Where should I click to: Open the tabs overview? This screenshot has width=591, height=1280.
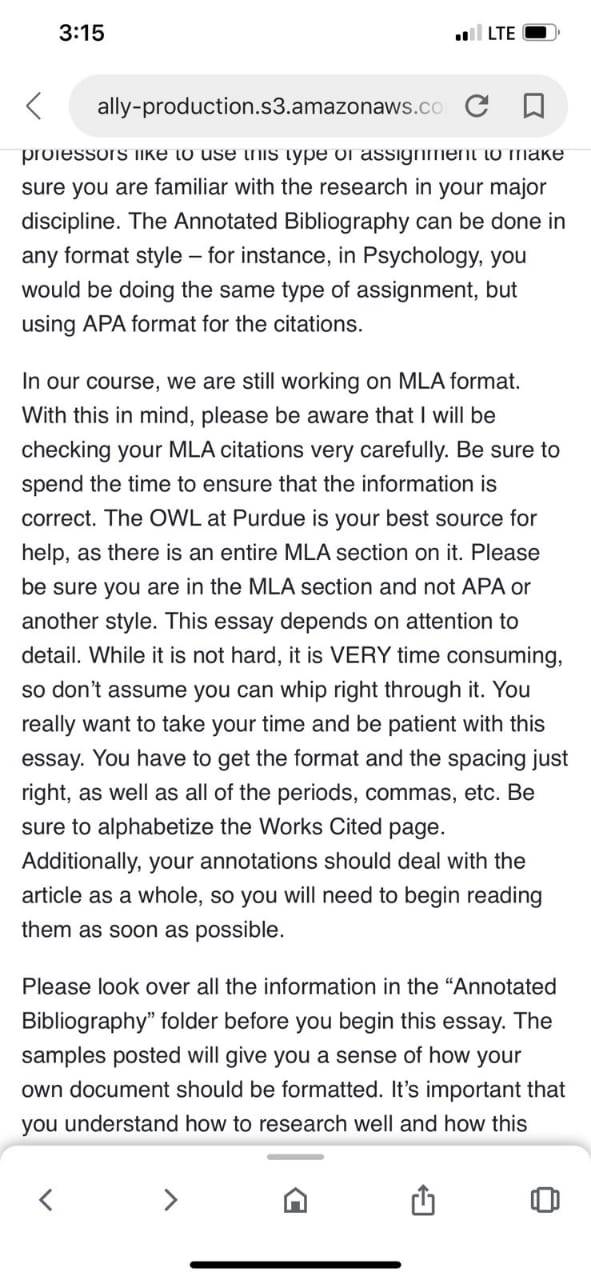pos(546,1197)
